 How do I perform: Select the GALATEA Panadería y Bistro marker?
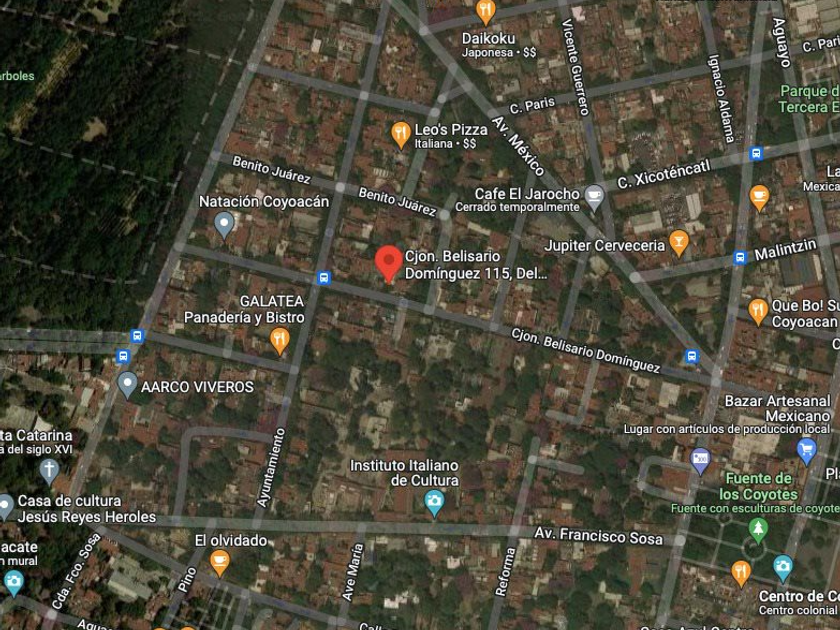[x=279, y=341]
